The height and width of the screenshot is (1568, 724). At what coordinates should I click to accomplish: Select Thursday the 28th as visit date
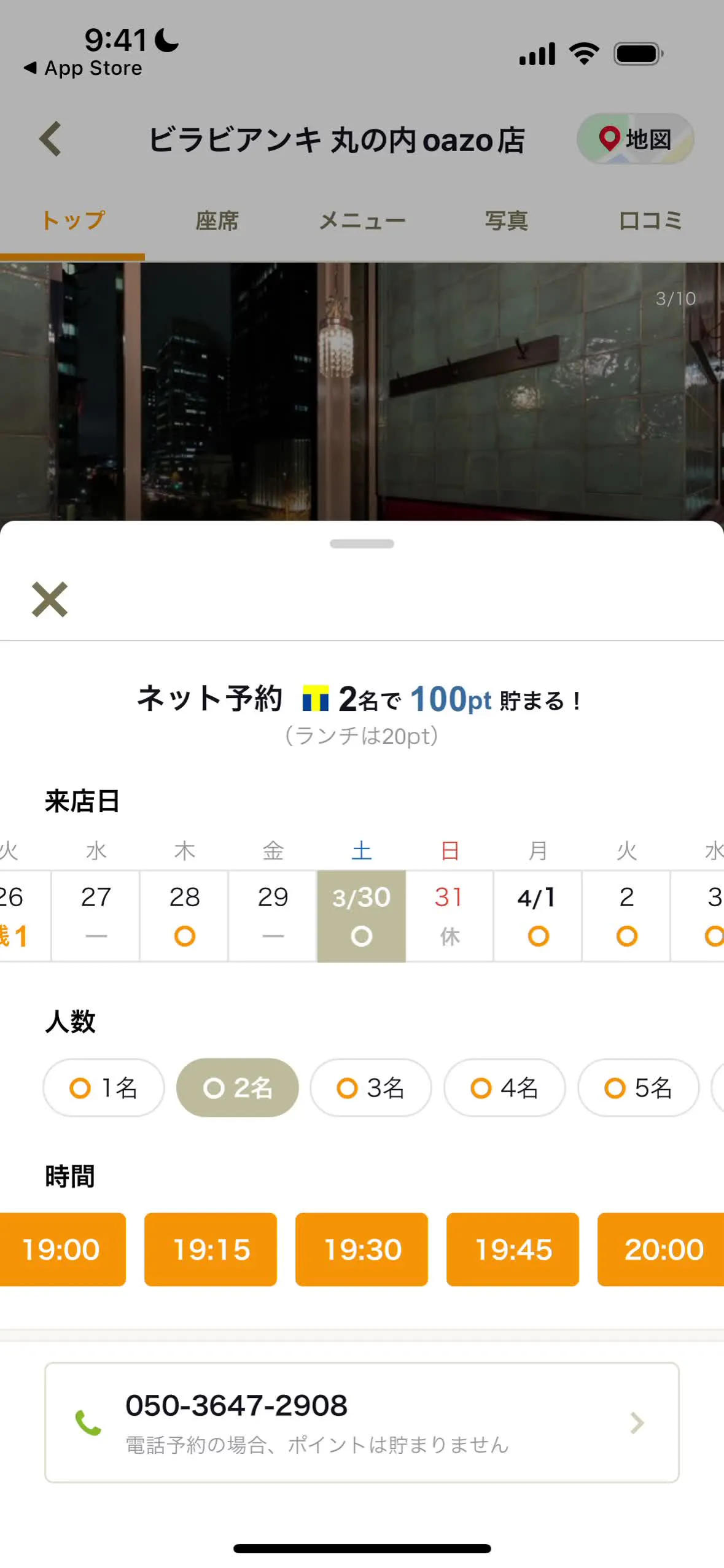tap(184, 915)
